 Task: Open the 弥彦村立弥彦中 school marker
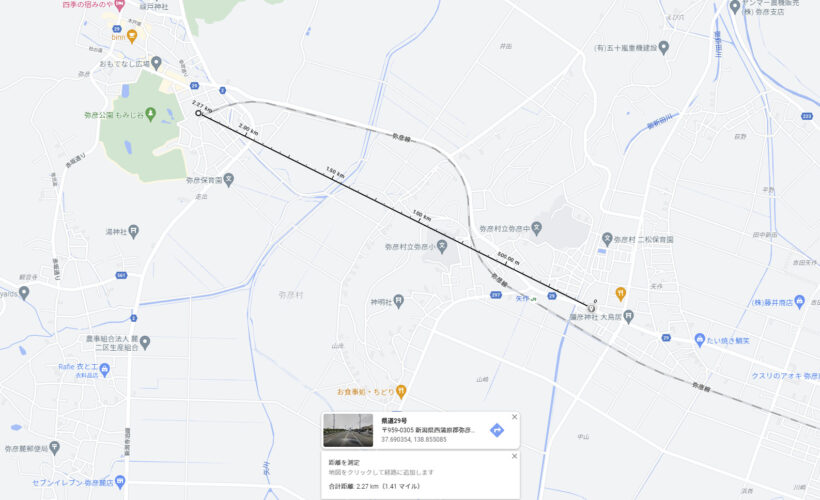[x=537, y=228]
